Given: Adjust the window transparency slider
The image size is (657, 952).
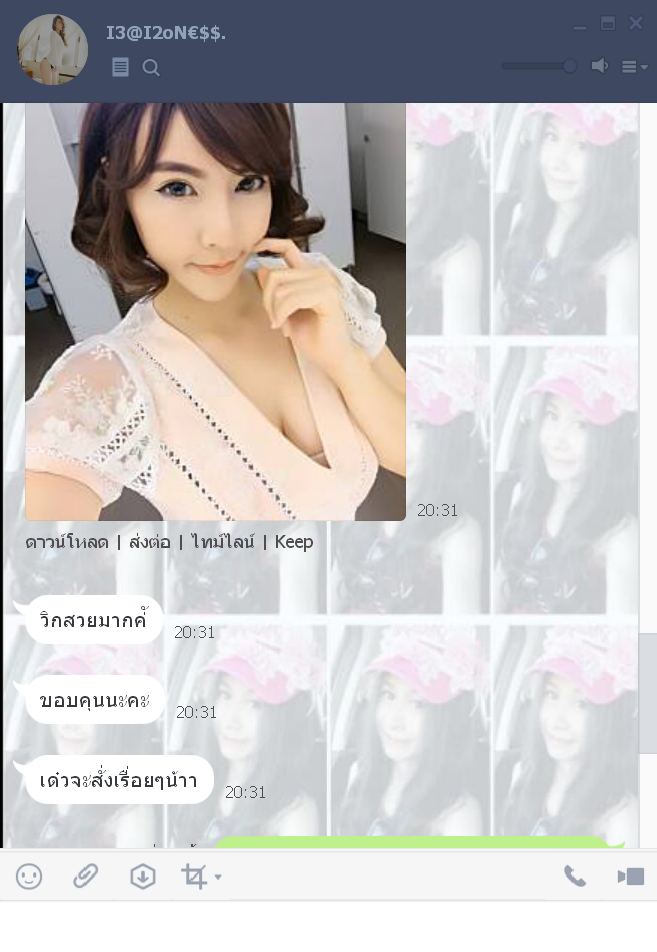Looking at the screenshot, I should (540, 66).
